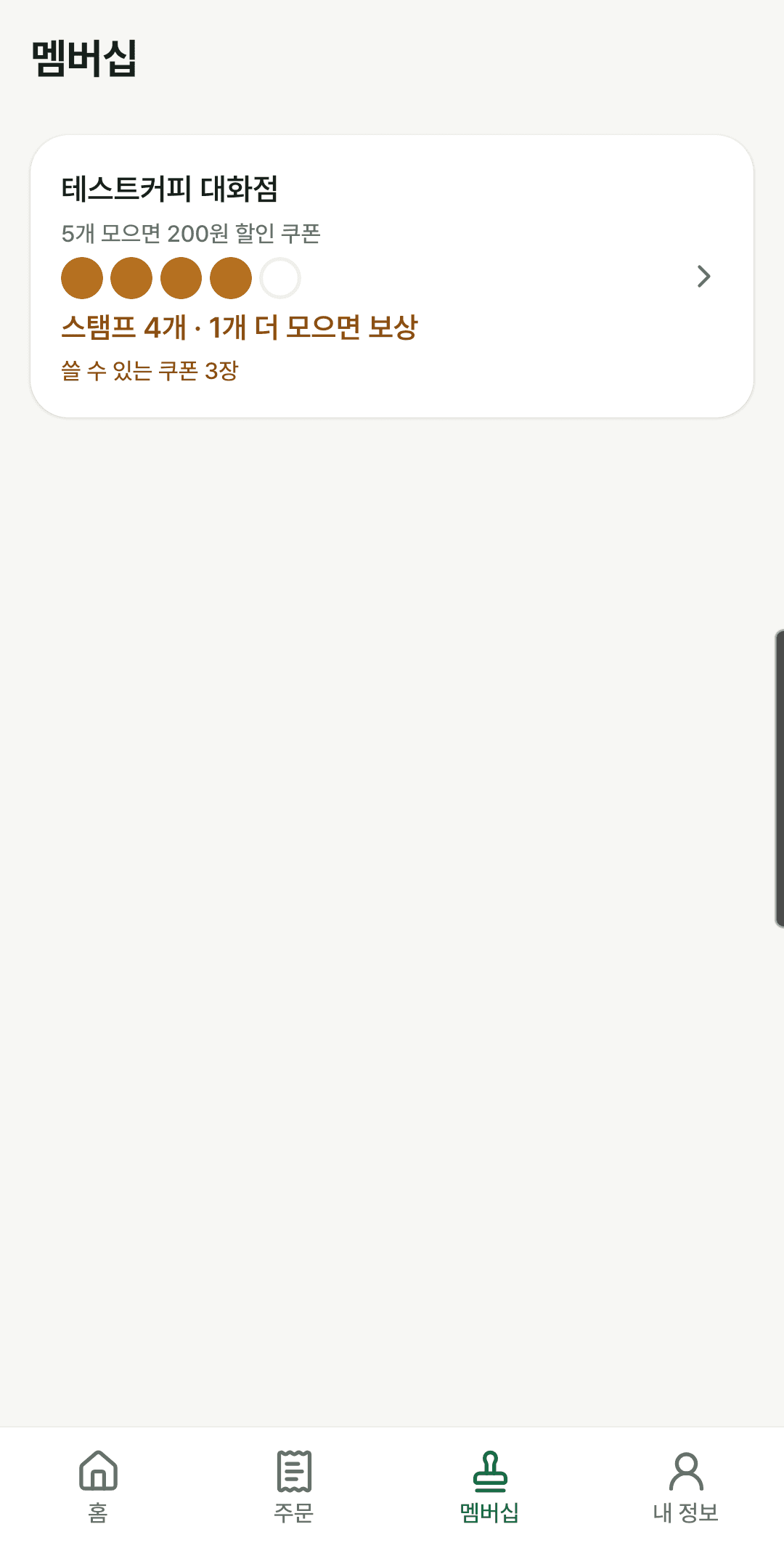784x1548 pixels.
Task: Select the 멤버십 tab
Action: coord(490,1487)
